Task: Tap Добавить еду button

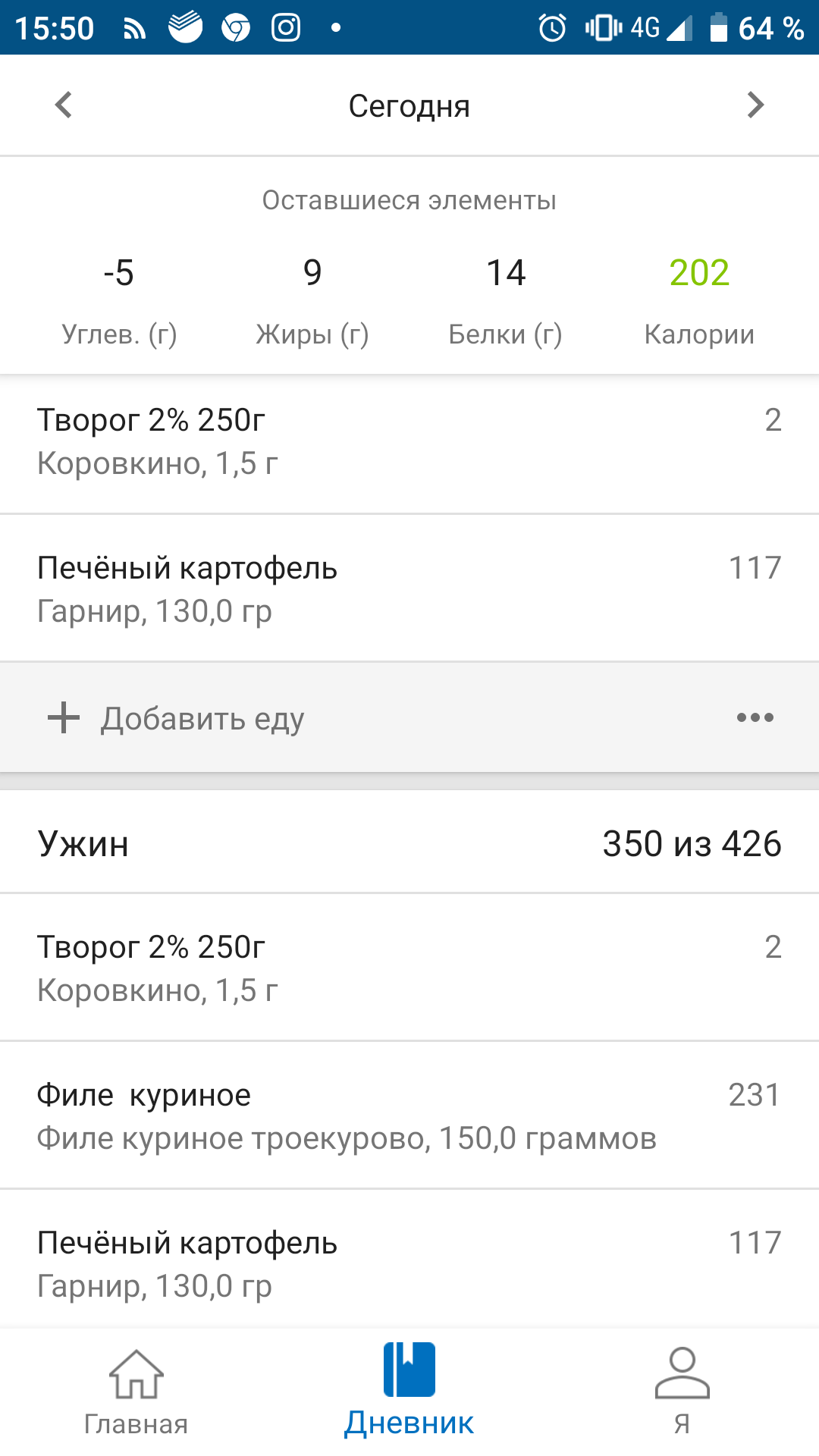Action: click(x=176, y=718)
